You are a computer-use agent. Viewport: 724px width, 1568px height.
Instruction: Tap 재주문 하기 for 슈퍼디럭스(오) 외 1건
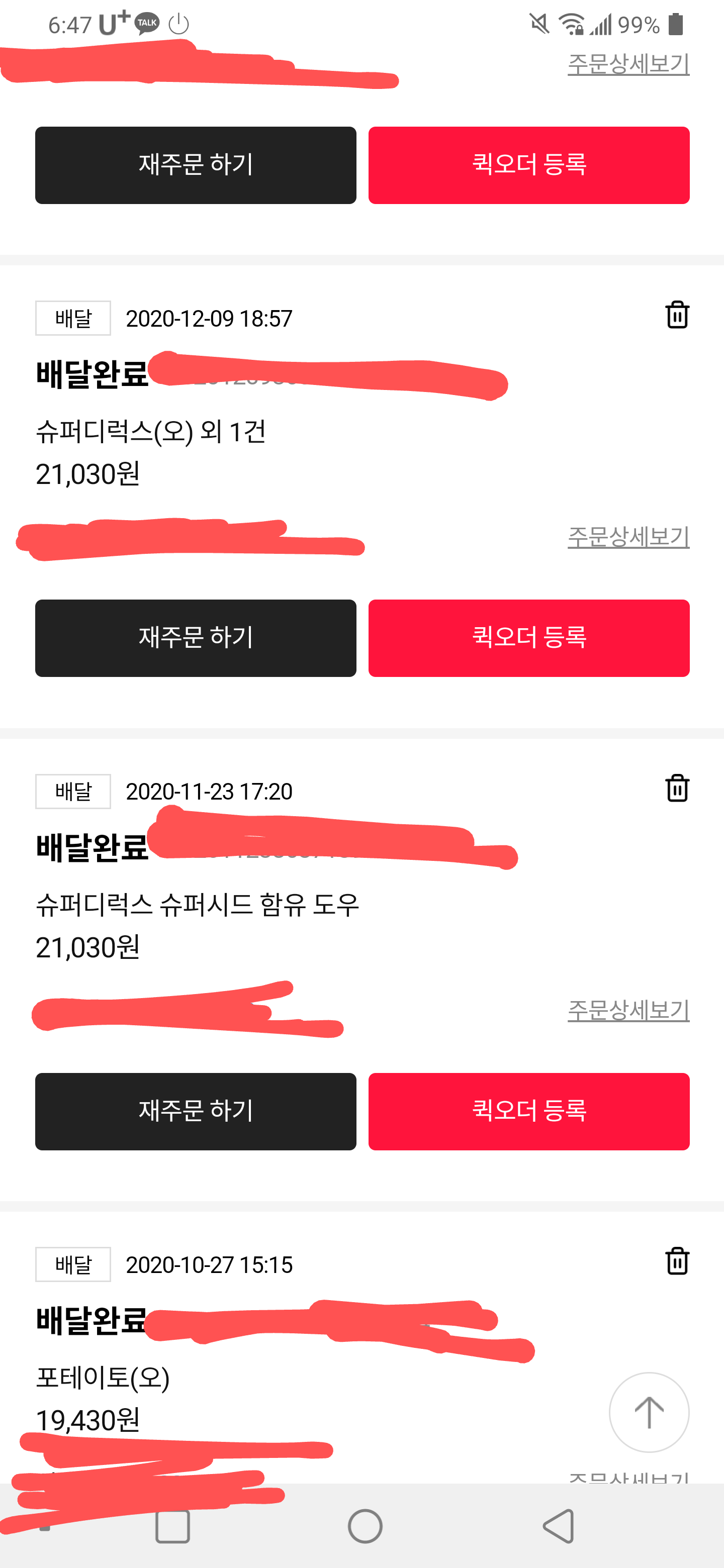coord(196,638)
